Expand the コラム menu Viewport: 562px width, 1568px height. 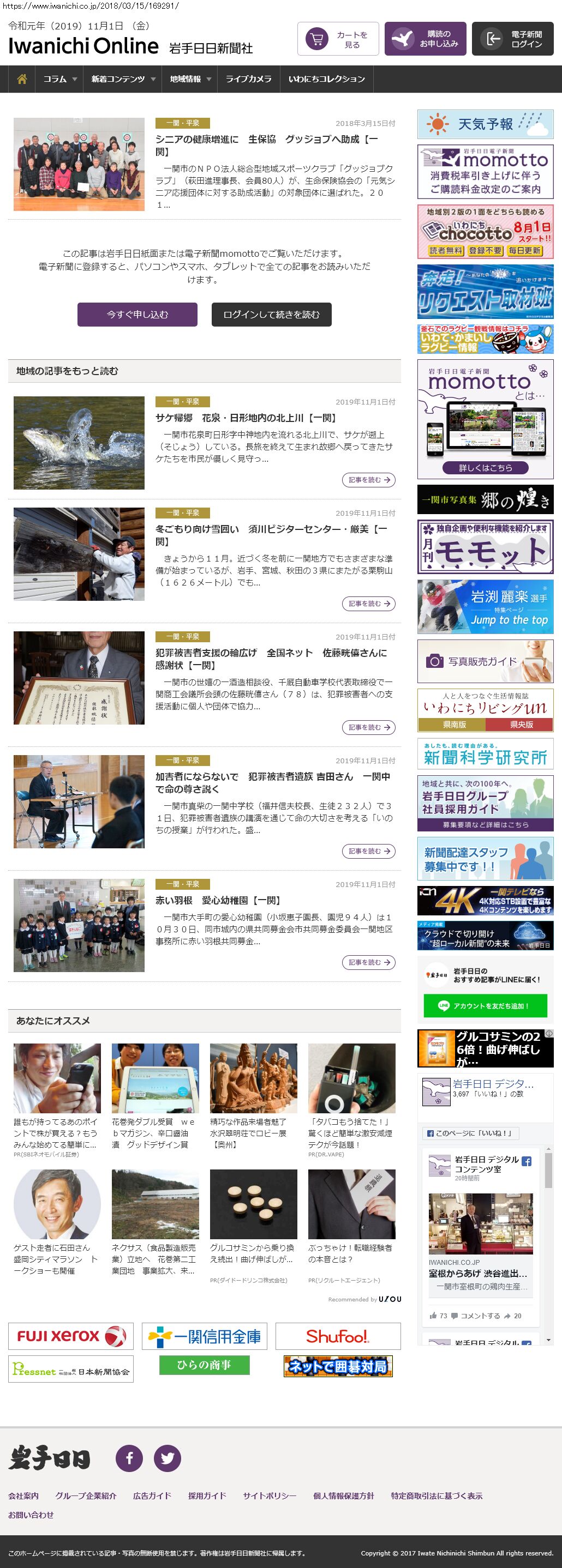[59, 79]
